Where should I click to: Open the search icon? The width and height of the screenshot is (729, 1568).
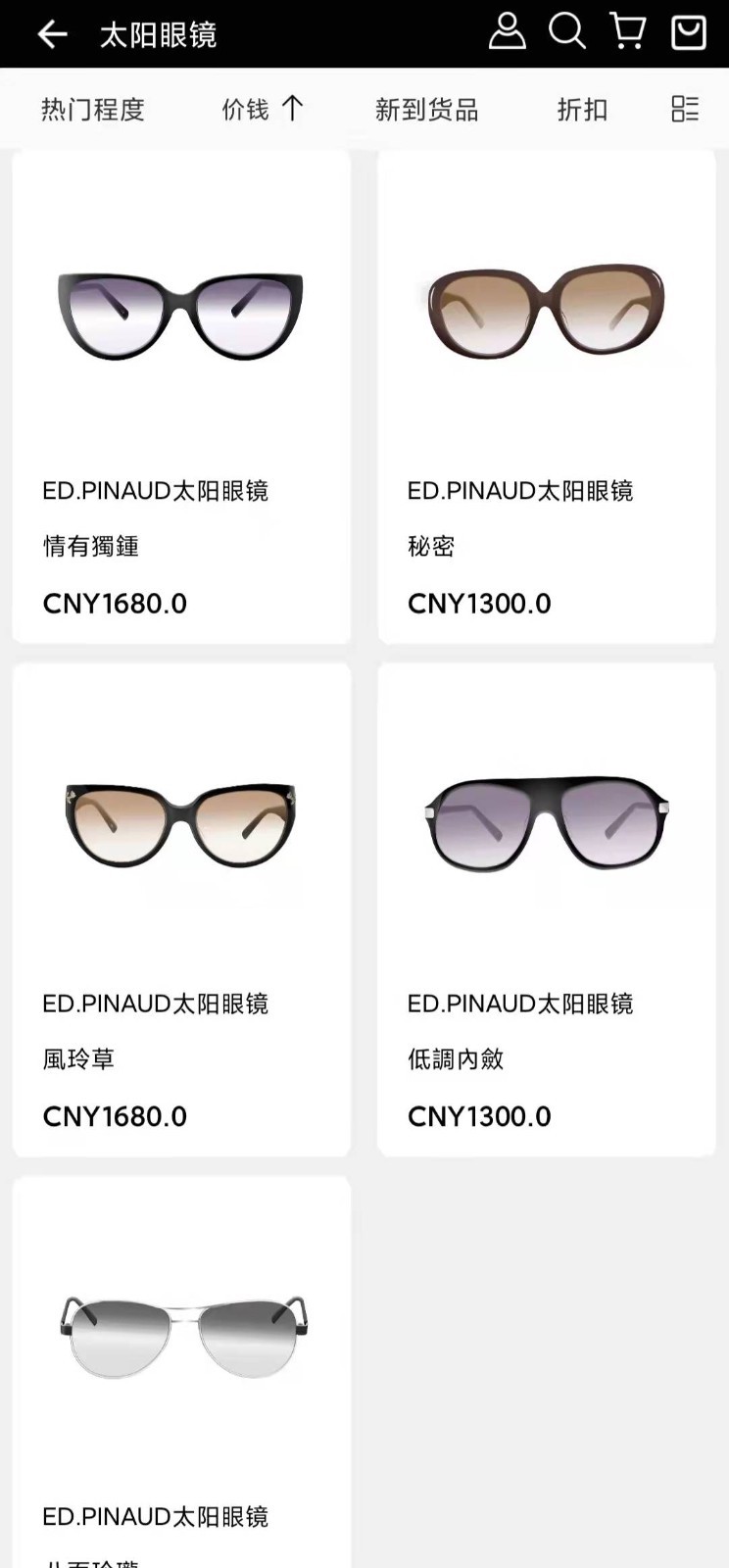(x=567, y=31)
